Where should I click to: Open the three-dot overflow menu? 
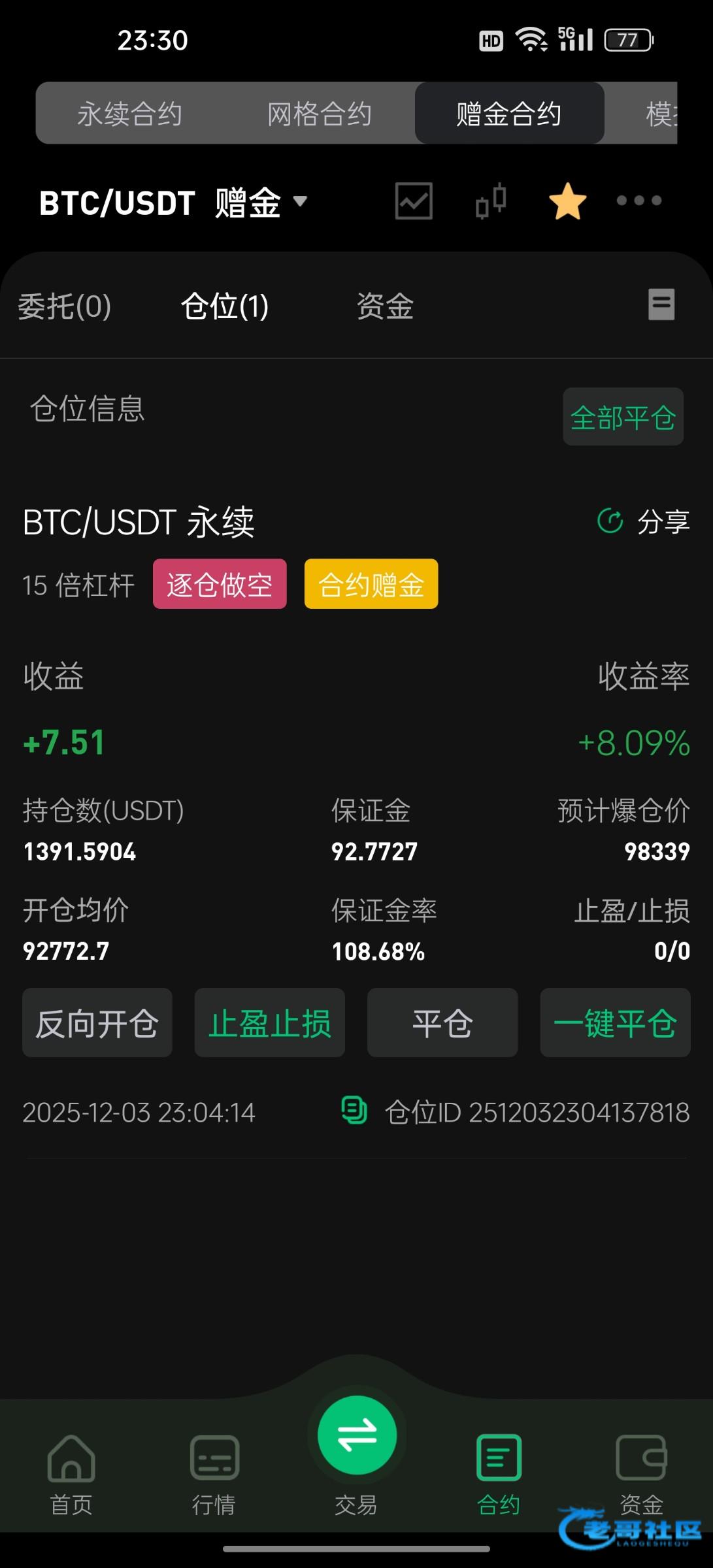(638, 201)
